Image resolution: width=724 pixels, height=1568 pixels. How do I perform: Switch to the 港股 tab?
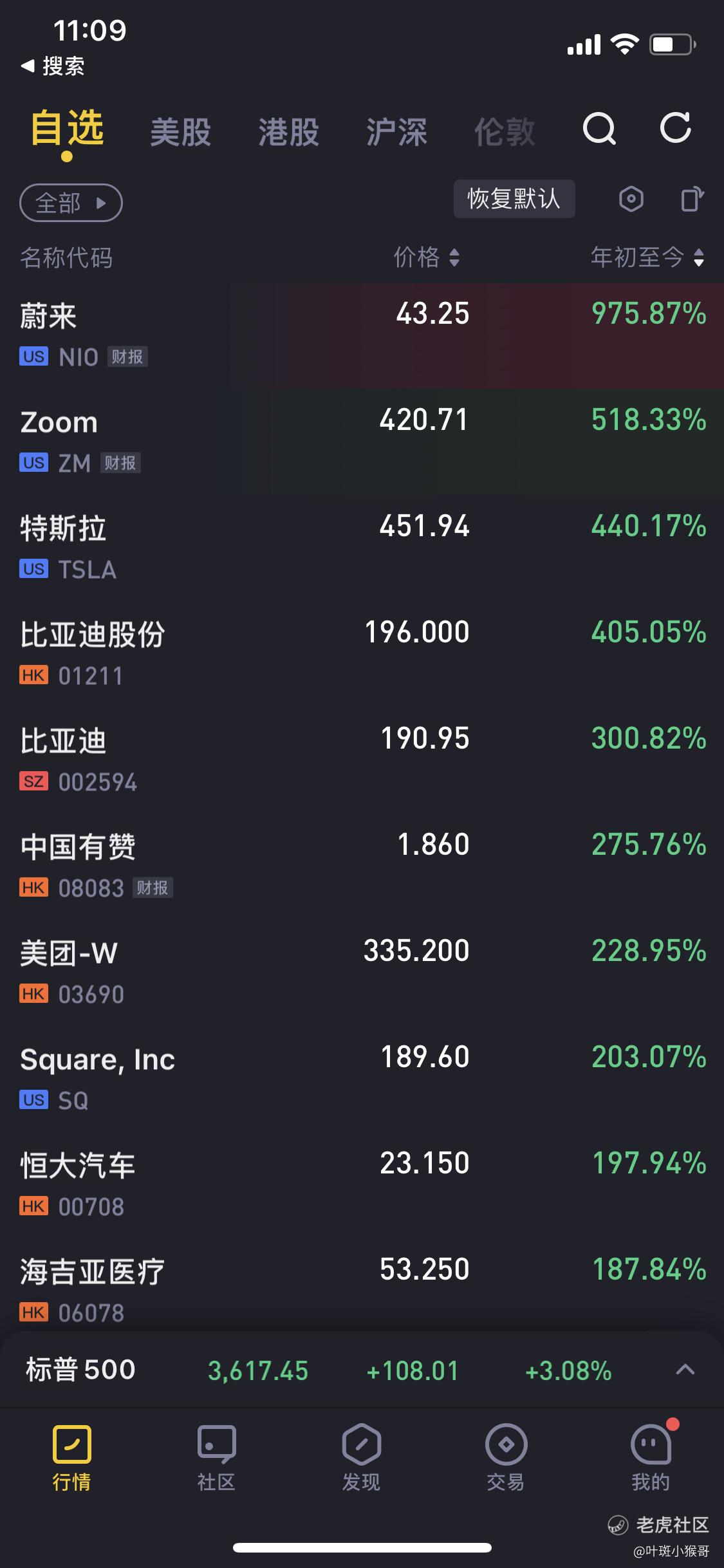289,133
